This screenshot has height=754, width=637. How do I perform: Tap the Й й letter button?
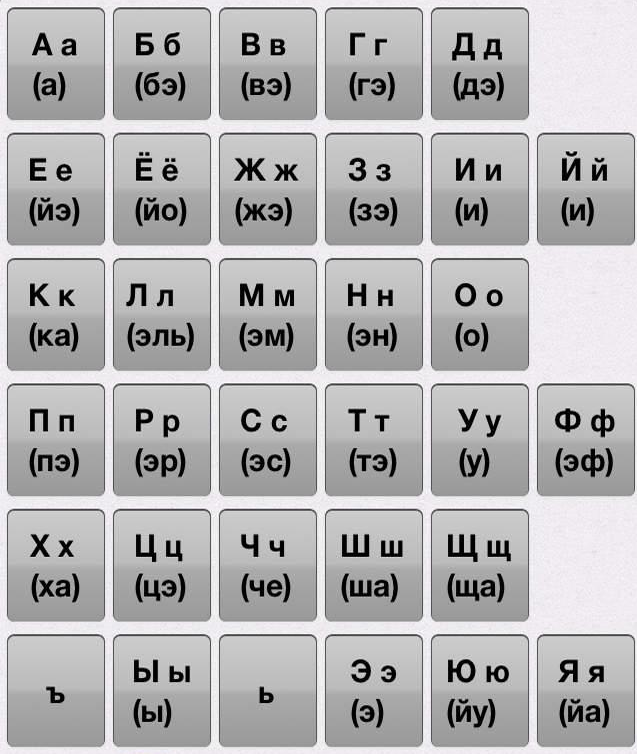(585, 189)
